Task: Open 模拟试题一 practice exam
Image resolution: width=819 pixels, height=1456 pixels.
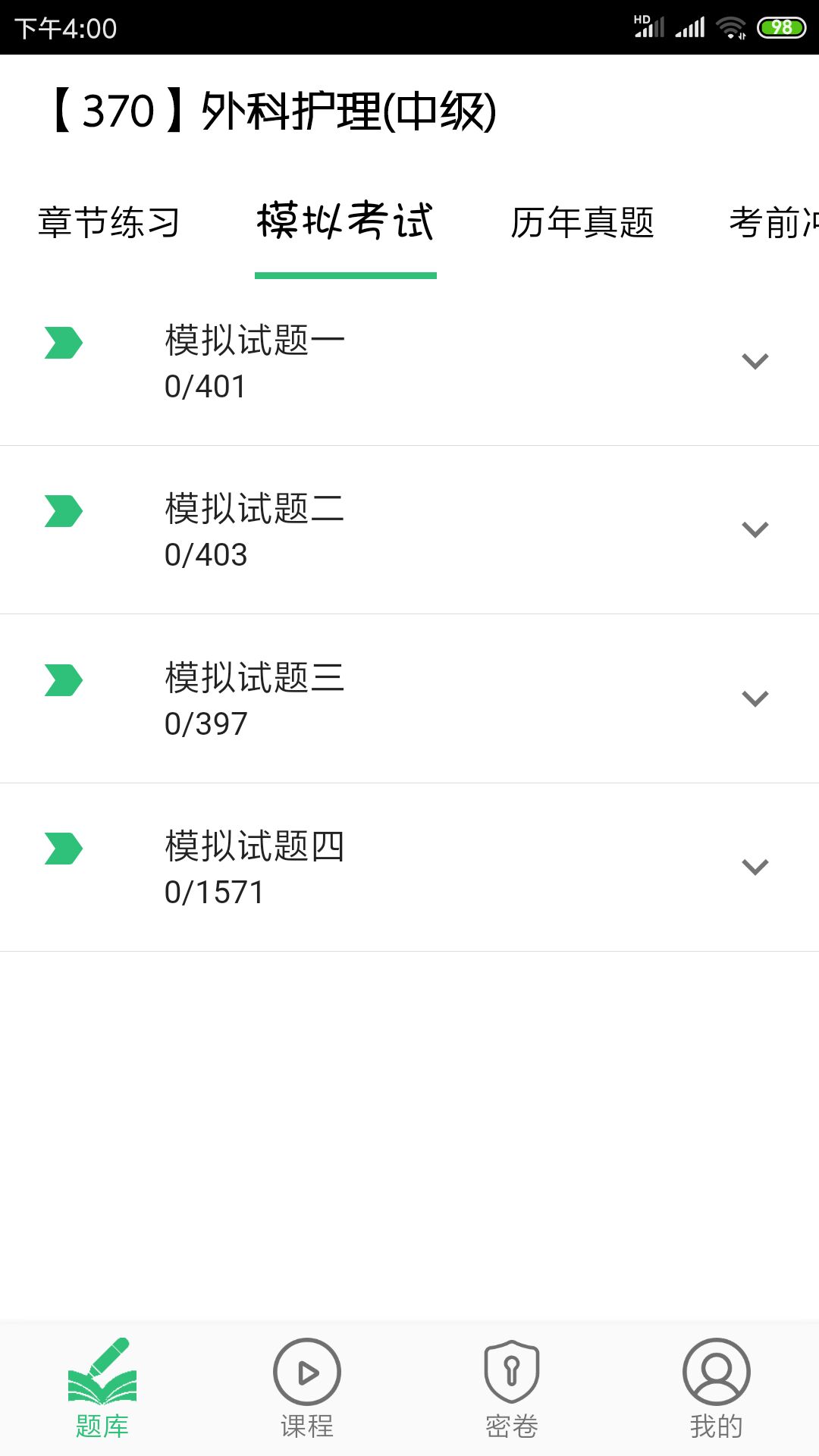Action: (x=253, y=339)
